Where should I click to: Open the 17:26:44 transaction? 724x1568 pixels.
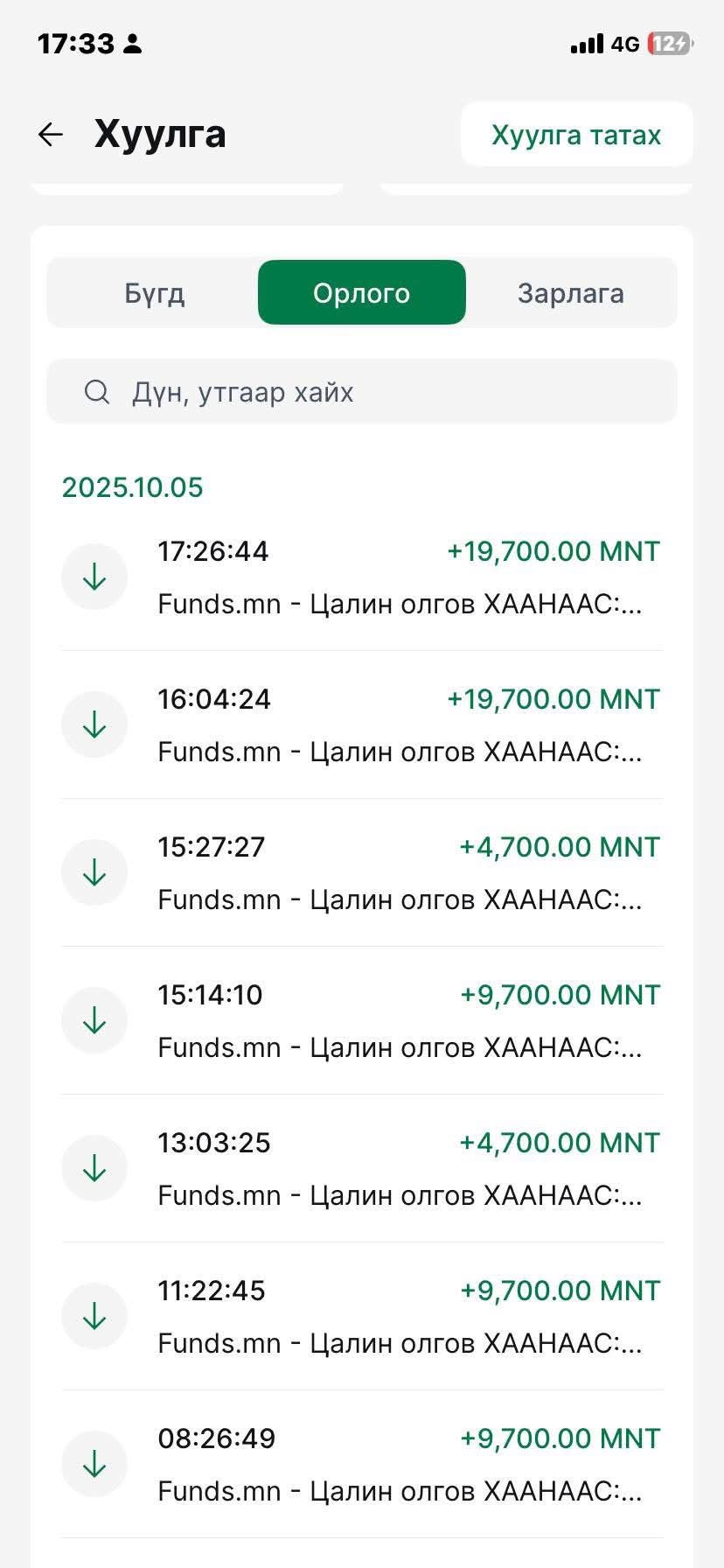361,577
